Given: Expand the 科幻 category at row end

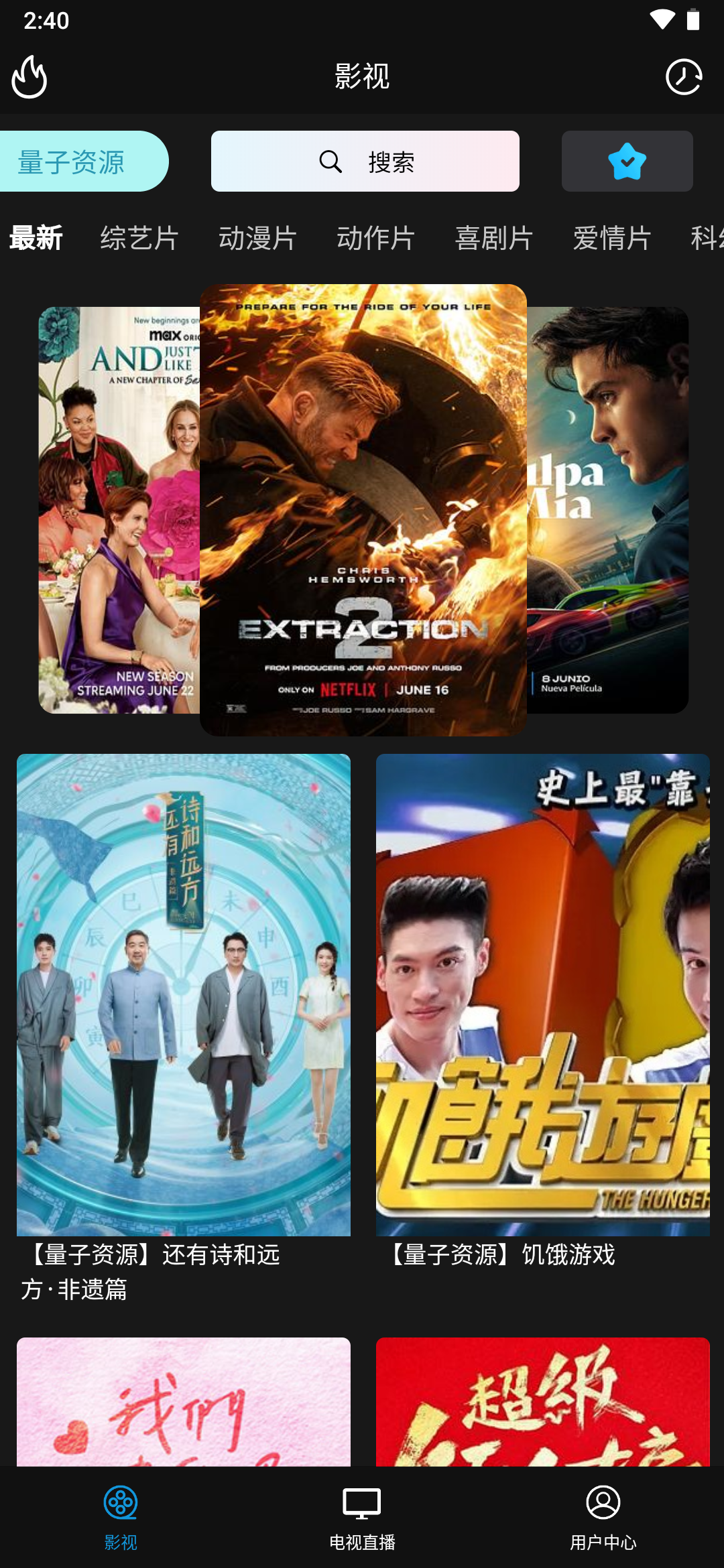Looking at the screenshot, I should [x=707, y=238].
